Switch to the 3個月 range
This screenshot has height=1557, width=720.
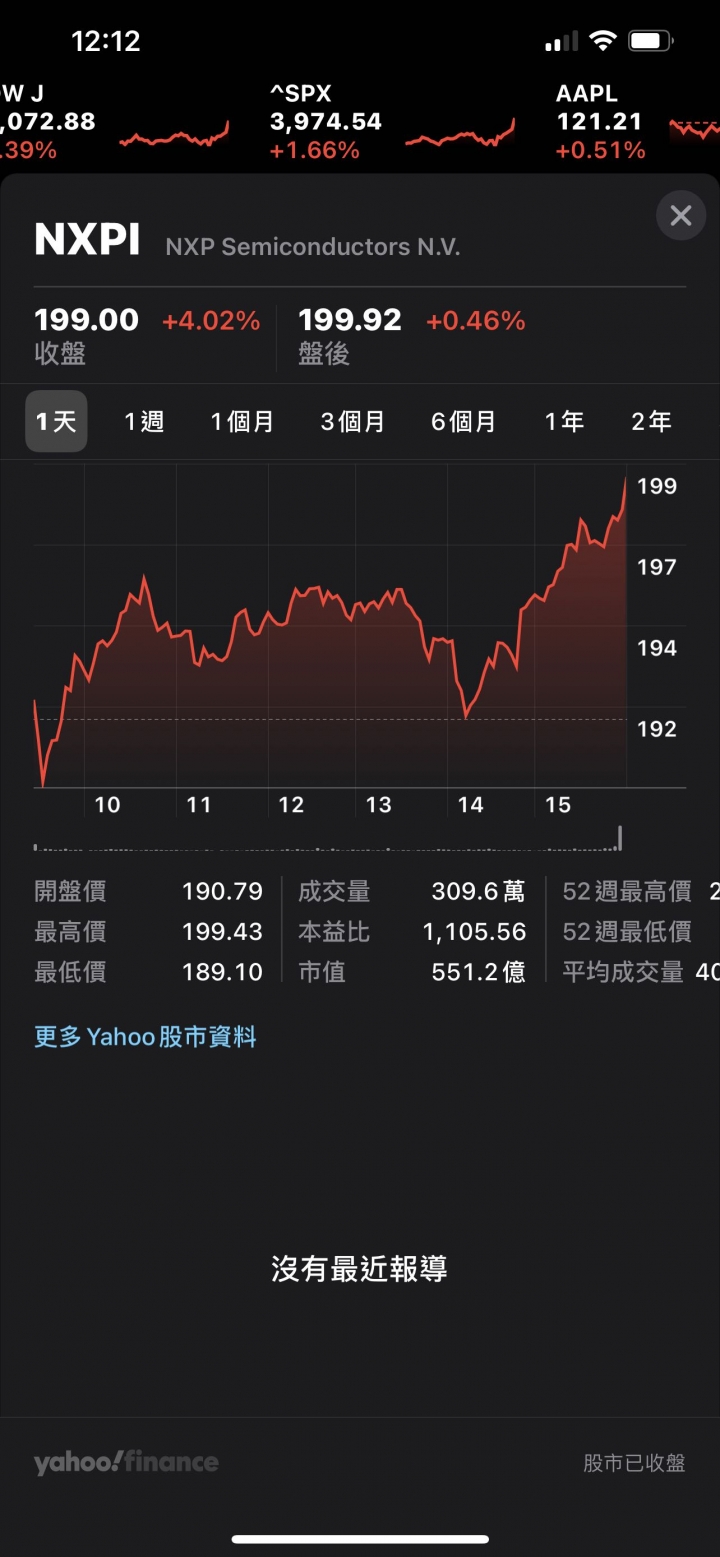353,421
